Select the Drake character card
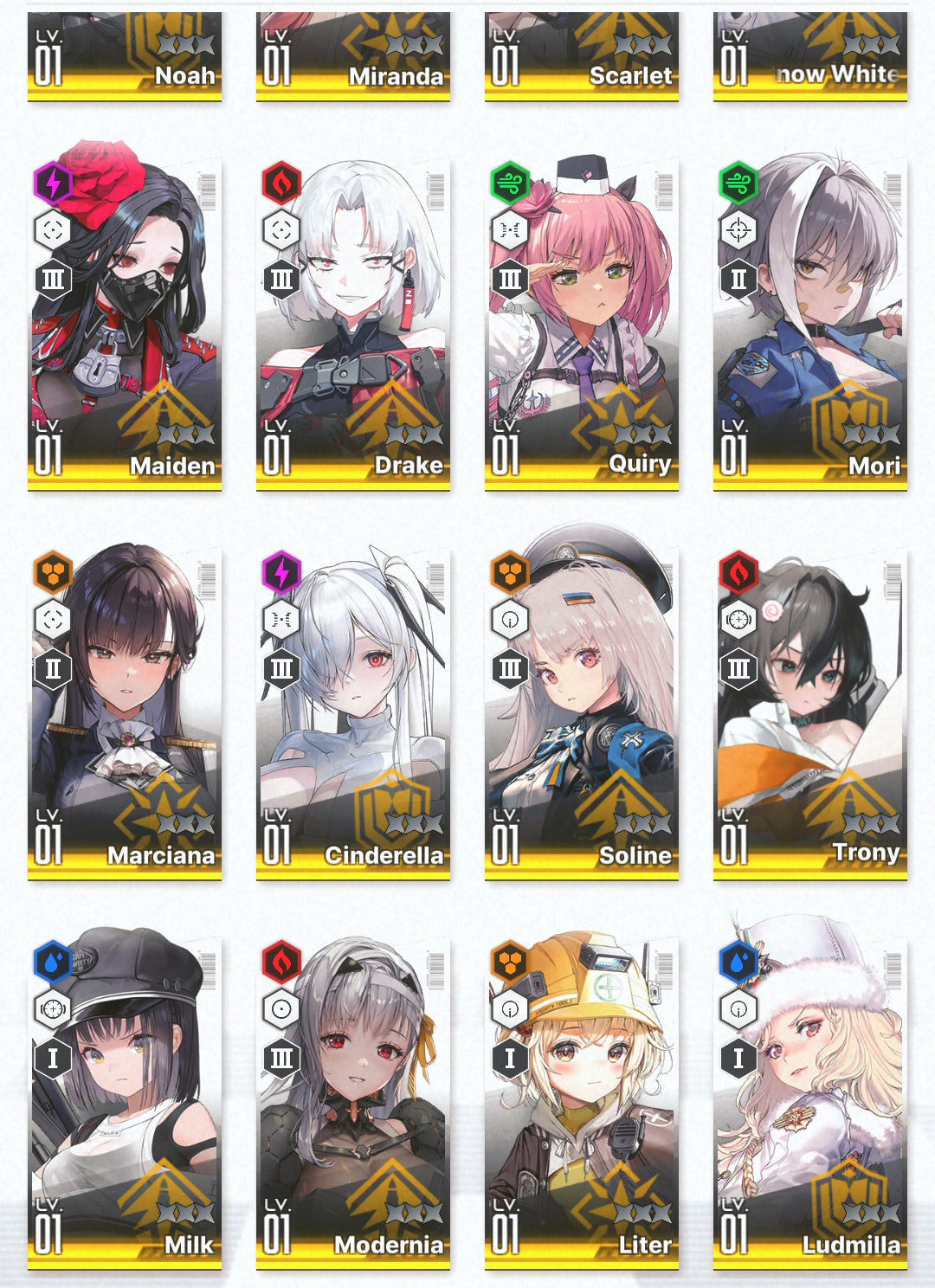Screen dimensions: 935x1288 pyautogui.click(x=353, y=325)
